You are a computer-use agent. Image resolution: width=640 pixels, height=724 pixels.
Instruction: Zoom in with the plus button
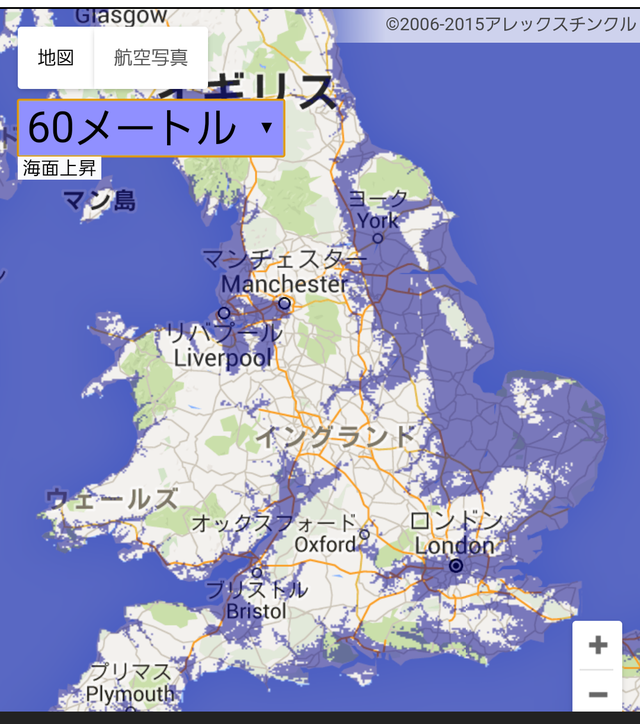click(x=598, y=645)
